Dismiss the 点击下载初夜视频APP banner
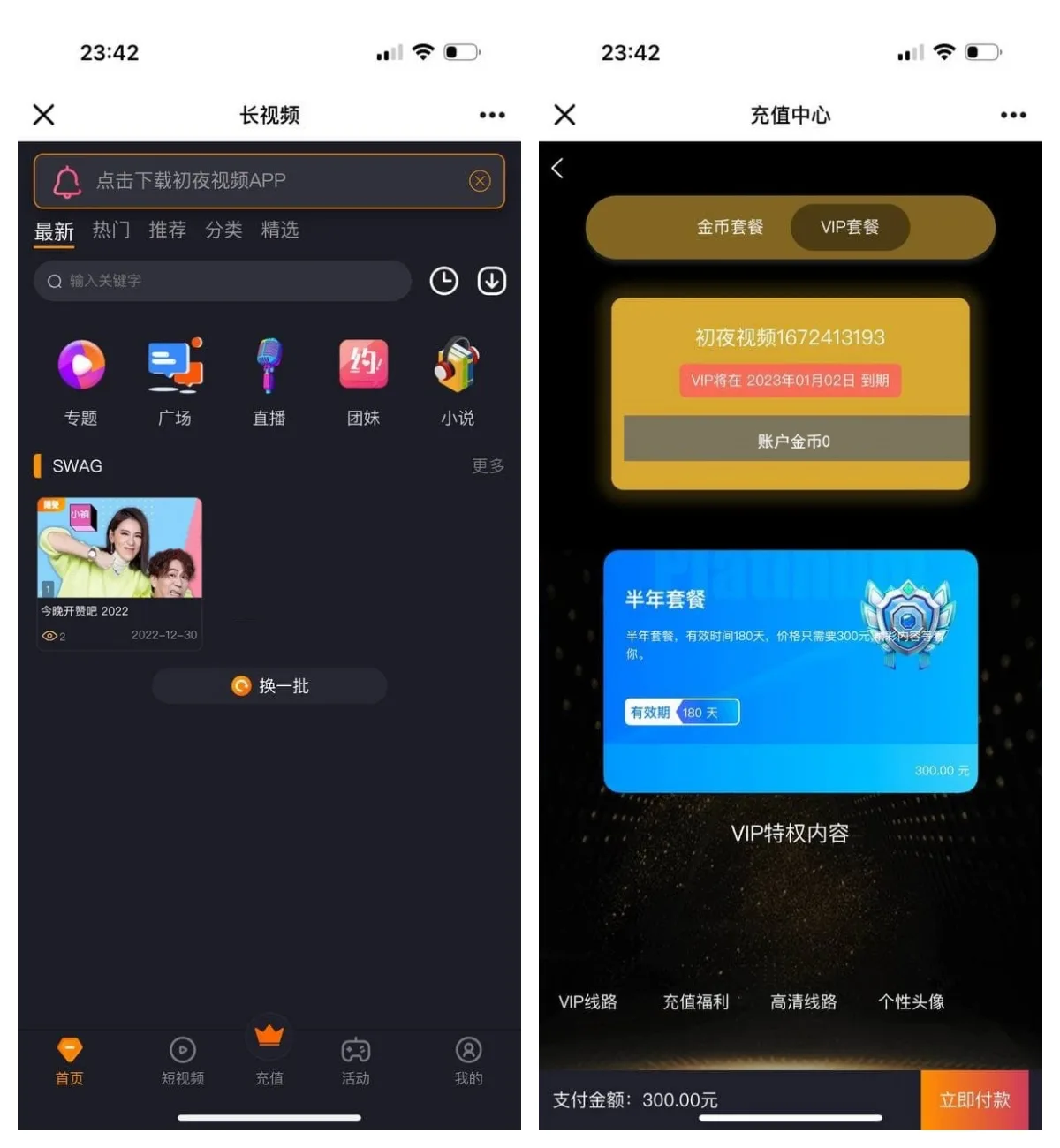 pyautogui.click(x=479, y=181)
